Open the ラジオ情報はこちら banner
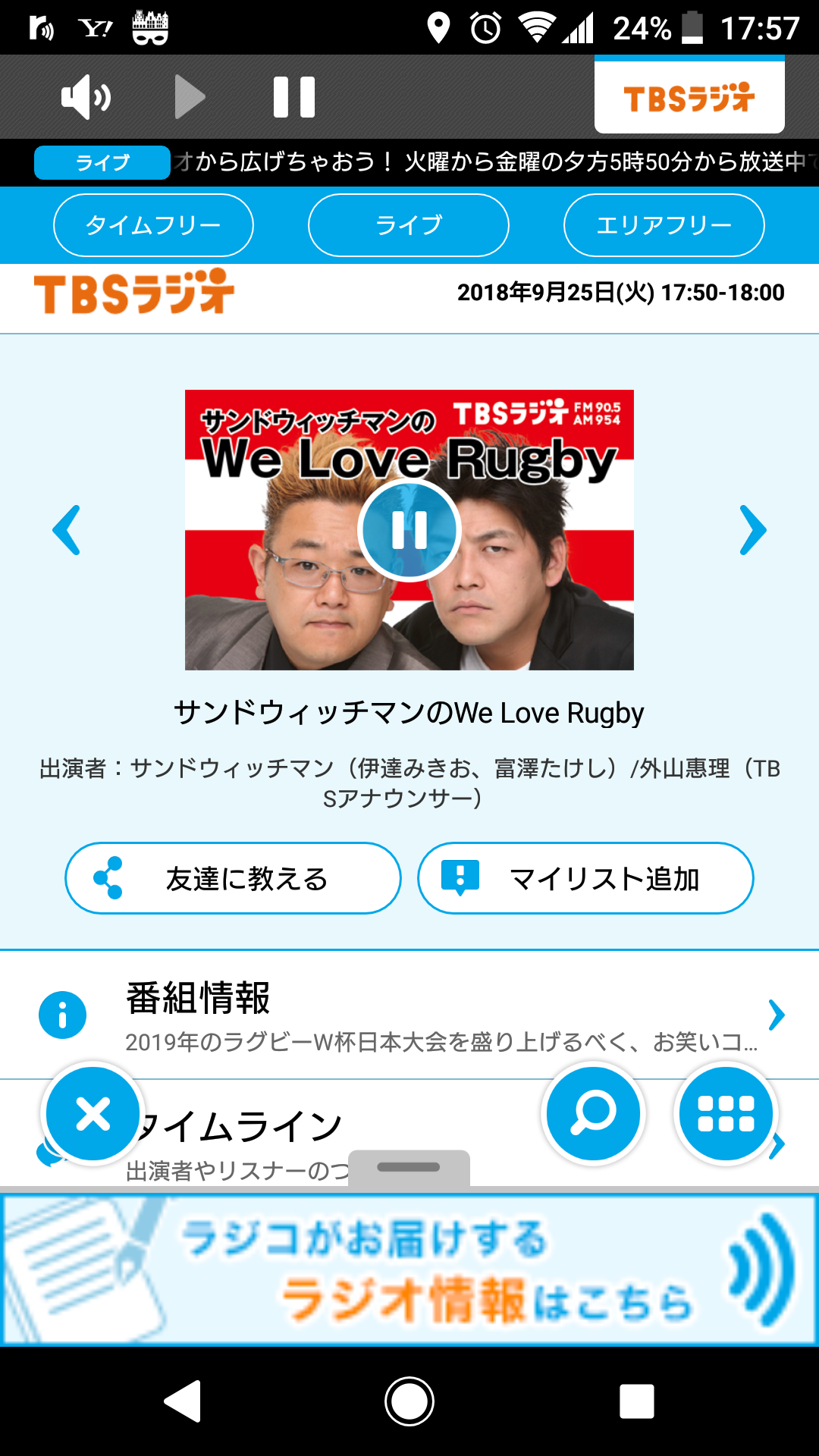Screen dimensions: 819x1456 coord(409,1270)
